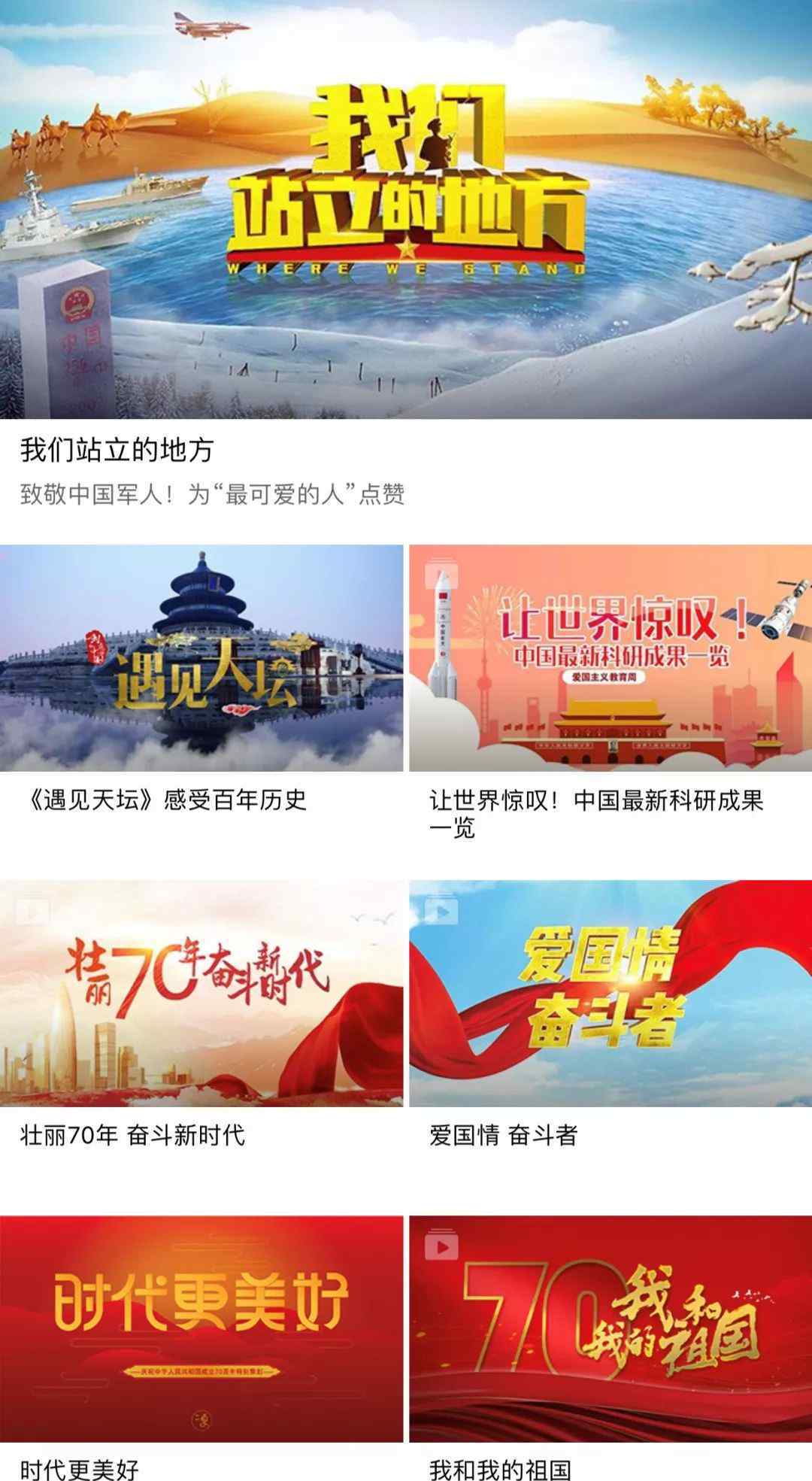Play the 壮丽70年 奋斗新时代 video
Viewport: 812px width, 1481px height.
pos(201,994)
